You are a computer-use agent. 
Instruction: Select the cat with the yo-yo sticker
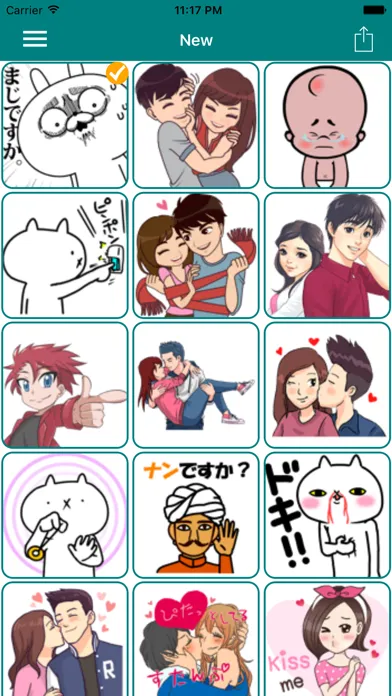pos(65,515)
